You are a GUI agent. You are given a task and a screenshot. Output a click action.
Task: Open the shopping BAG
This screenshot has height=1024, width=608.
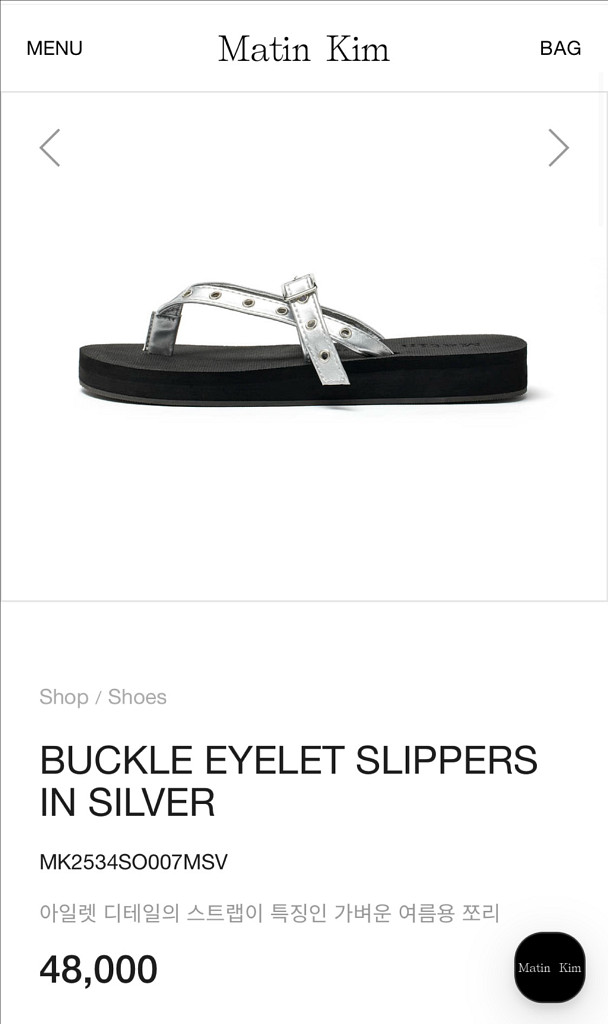point(560,48)
